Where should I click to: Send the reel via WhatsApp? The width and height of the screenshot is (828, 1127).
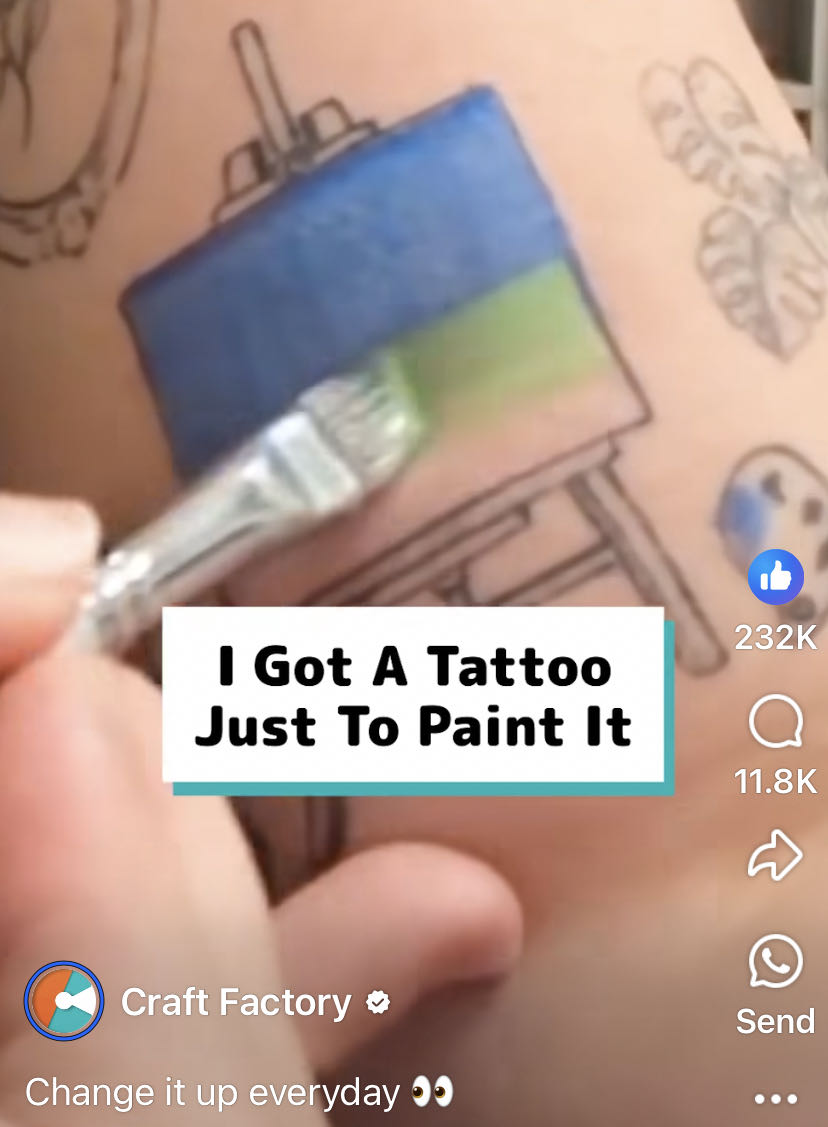(775, 962)
